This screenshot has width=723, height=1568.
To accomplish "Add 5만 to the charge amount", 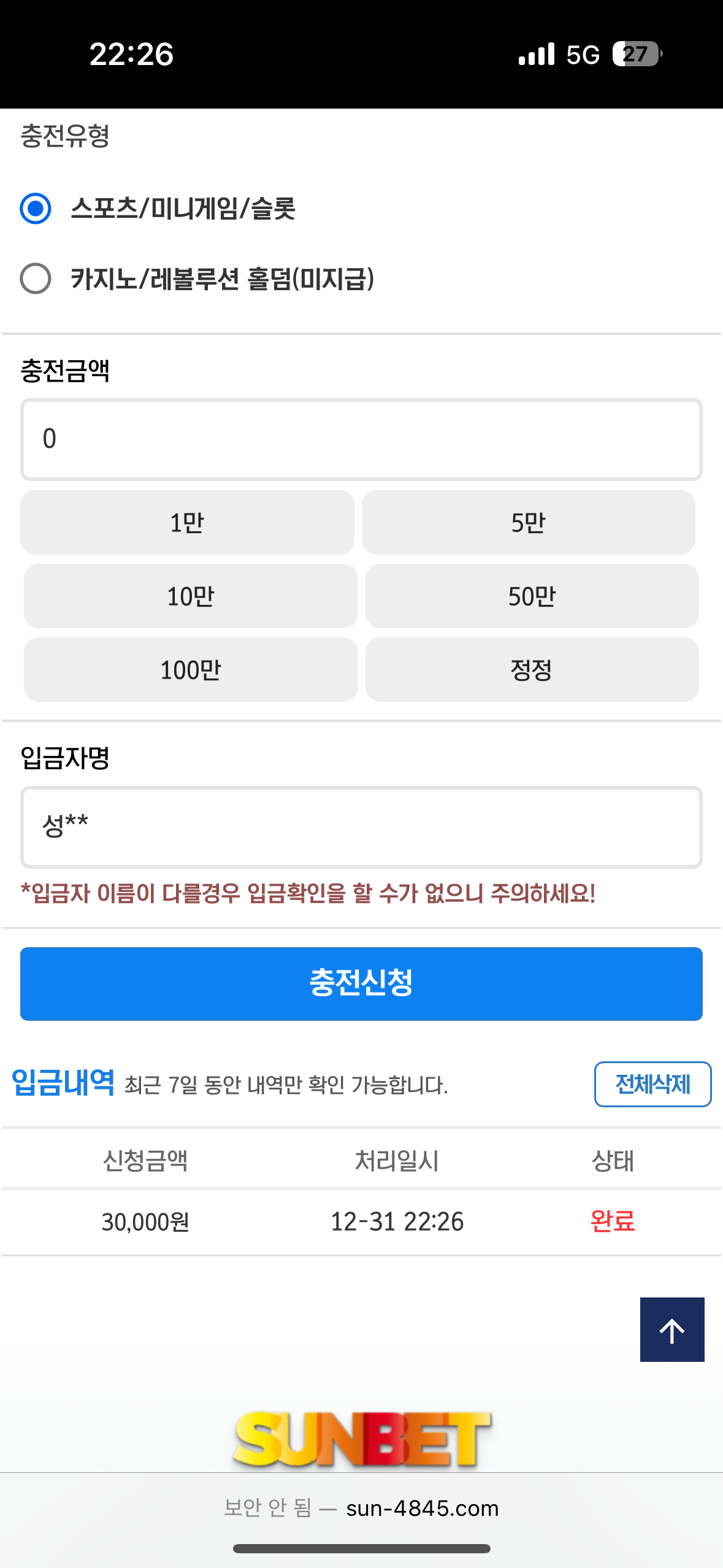I will tap(529, 523).
